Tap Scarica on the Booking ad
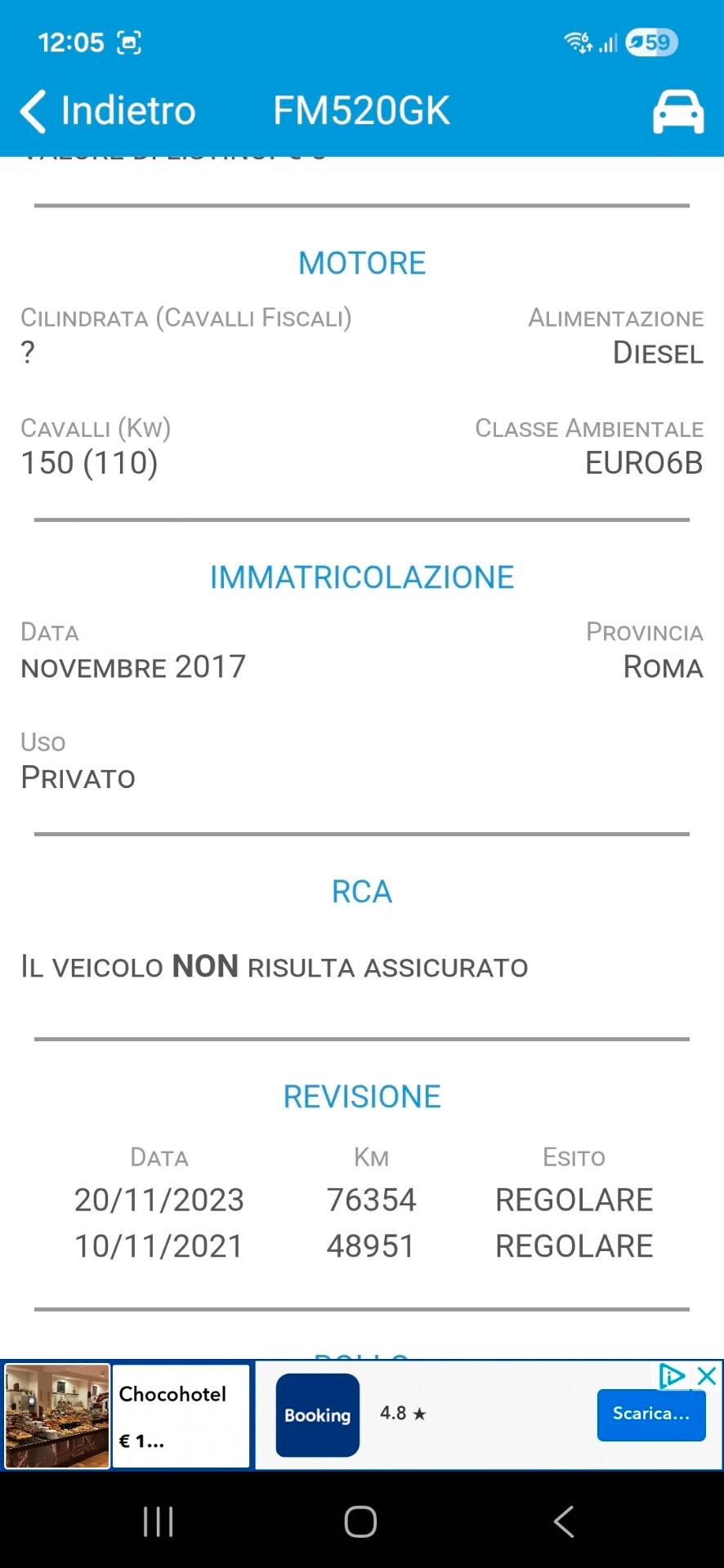 click(x=650, y=1414)
